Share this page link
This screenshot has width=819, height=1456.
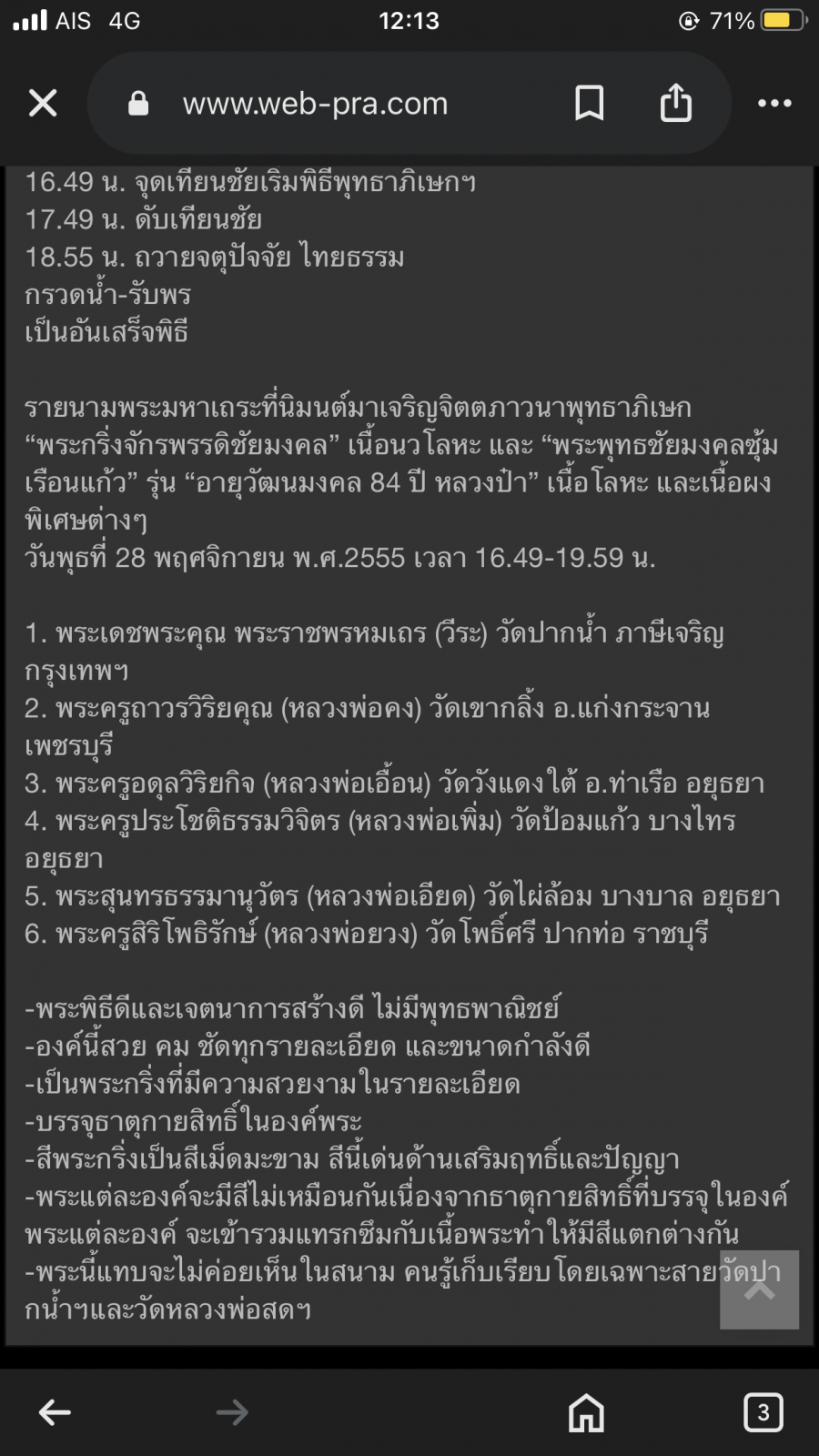(x=676, y=103)
